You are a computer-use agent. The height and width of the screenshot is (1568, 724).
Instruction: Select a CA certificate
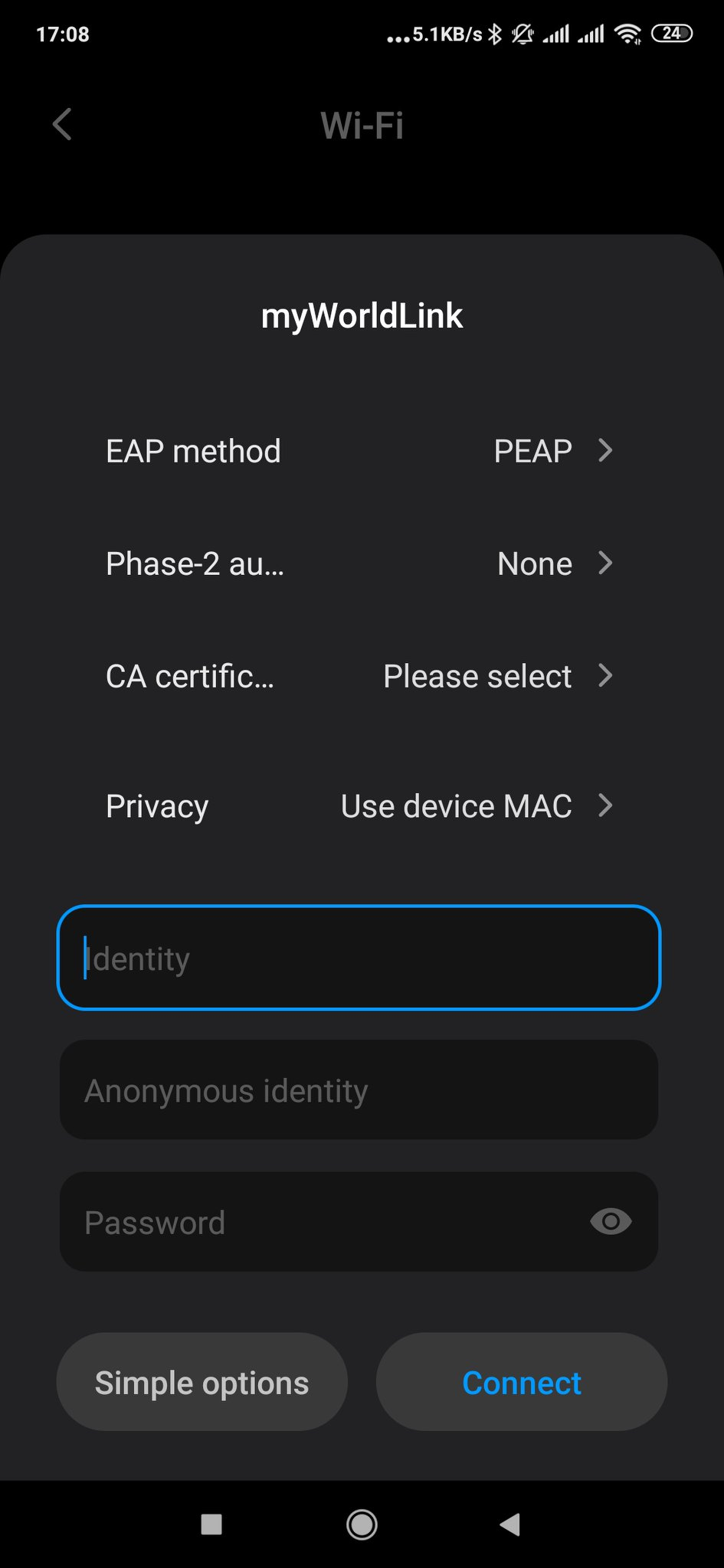click(360, 676)
